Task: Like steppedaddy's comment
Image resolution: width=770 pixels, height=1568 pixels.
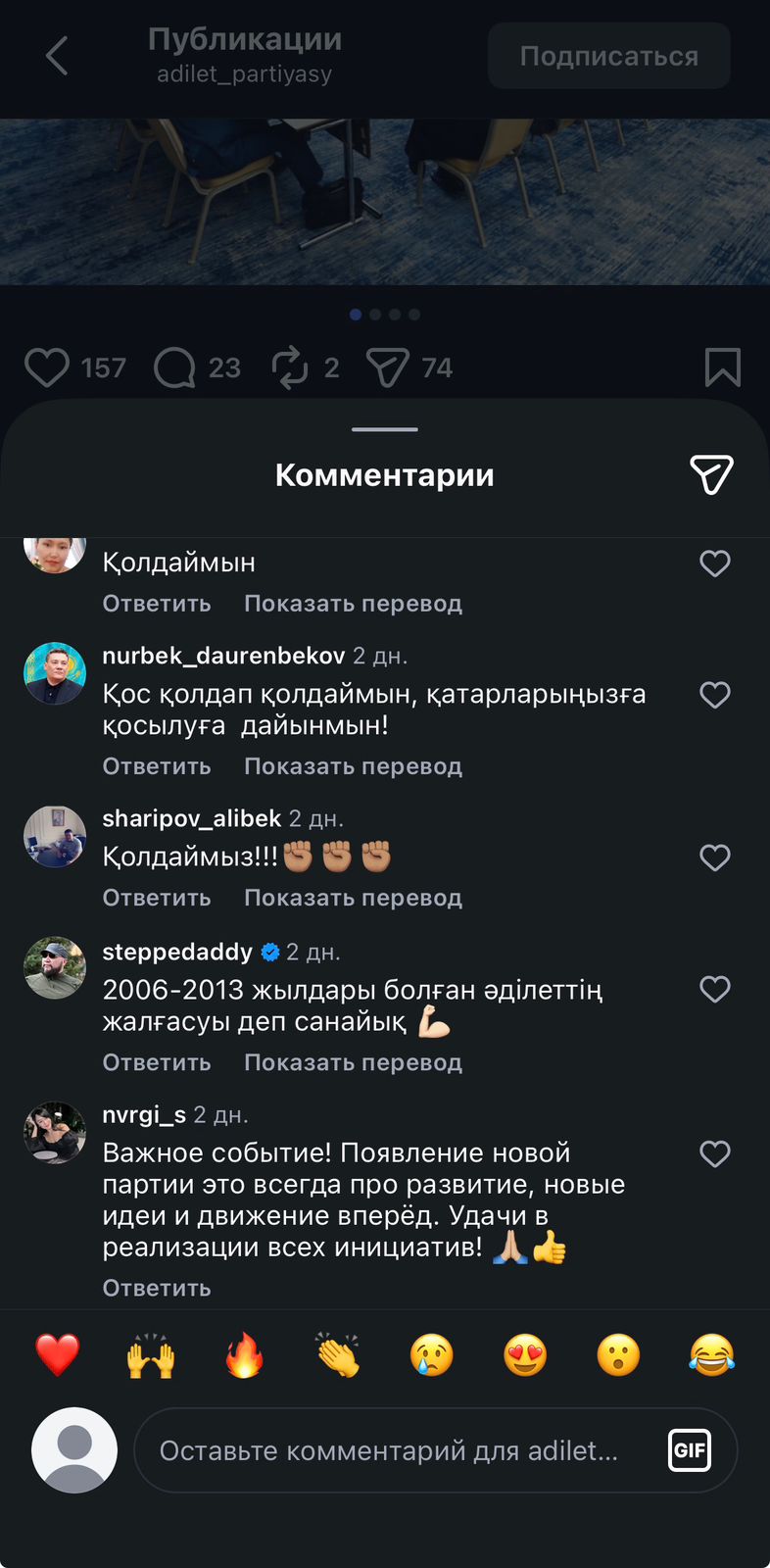Action: [x=715, y=990]
